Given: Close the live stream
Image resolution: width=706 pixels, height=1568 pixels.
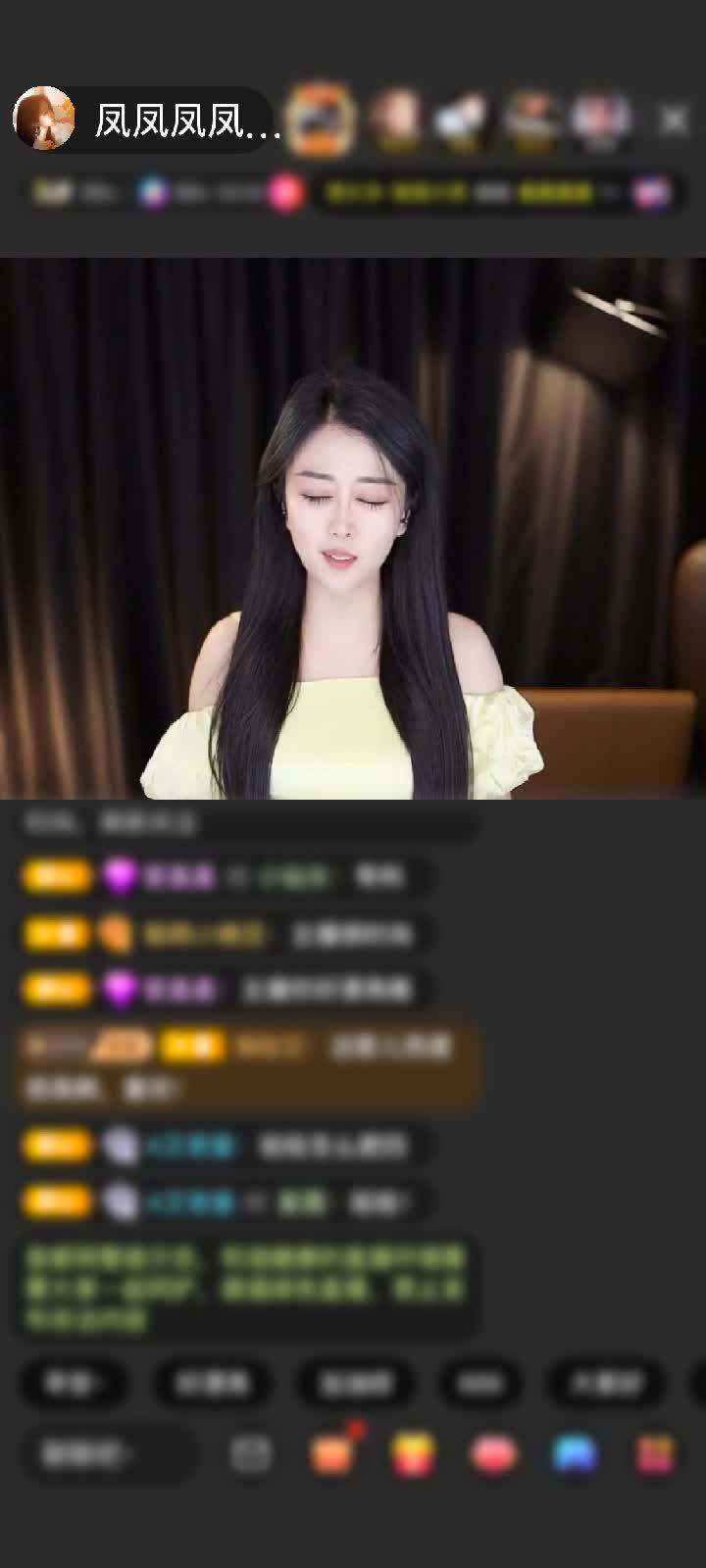Looking at the screenshot, I should (673, 121).
